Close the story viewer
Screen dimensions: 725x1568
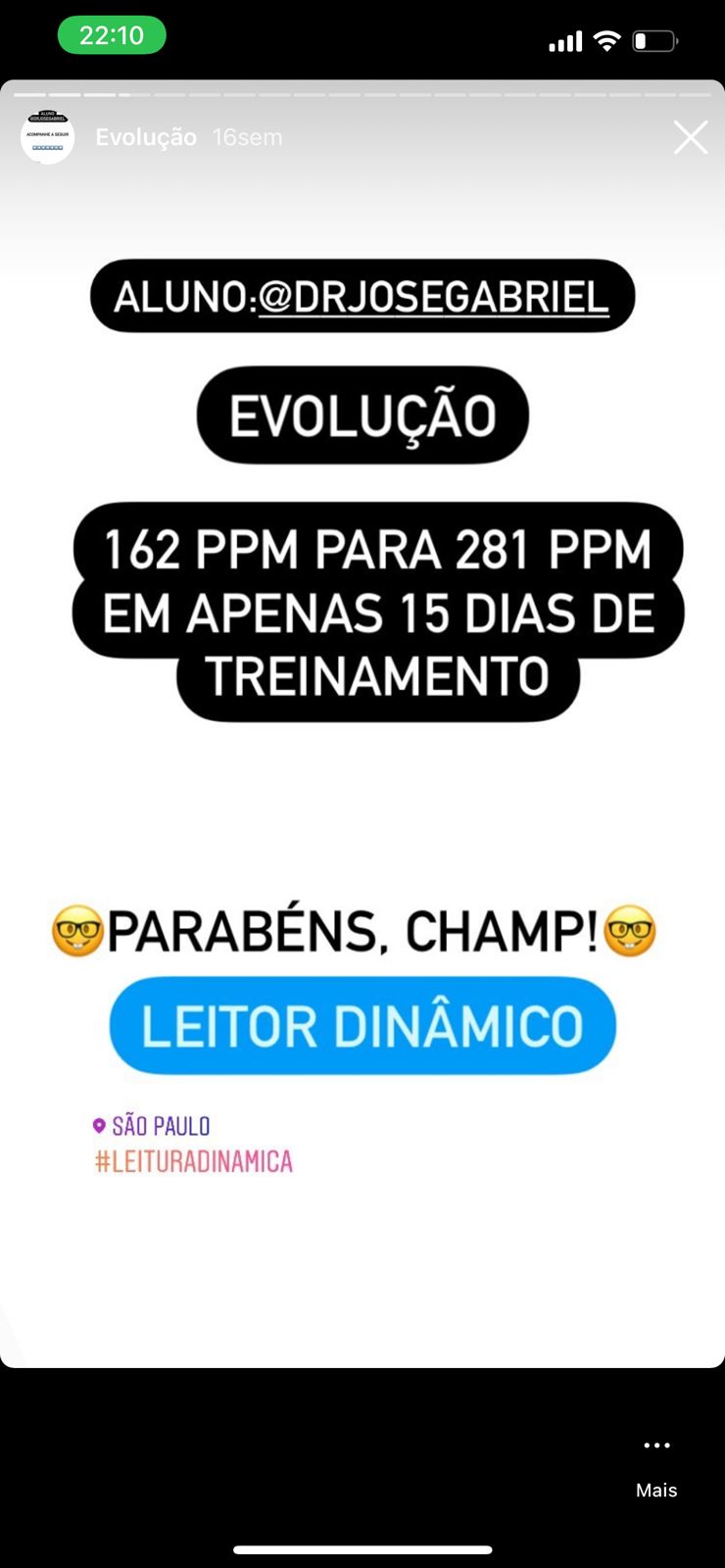pyautogui.click(x=690, y=138)
